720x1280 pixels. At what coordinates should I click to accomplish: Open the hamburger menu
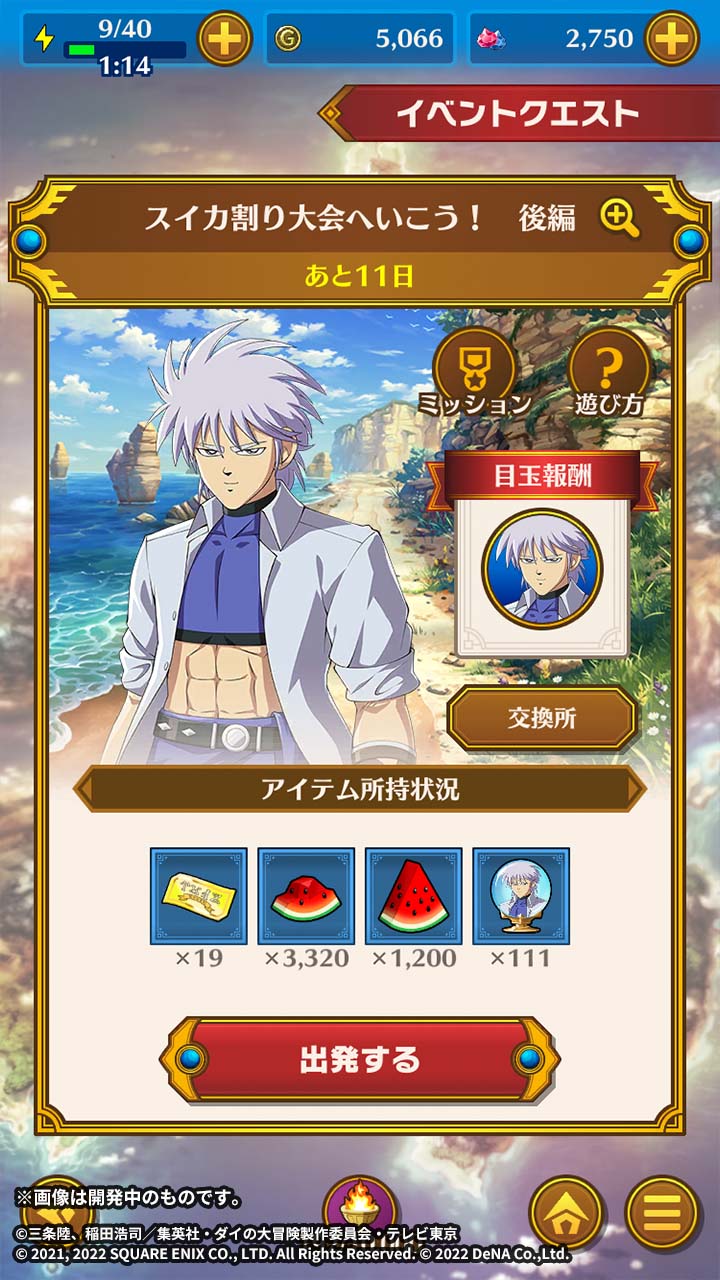(x=661, y=1213)
